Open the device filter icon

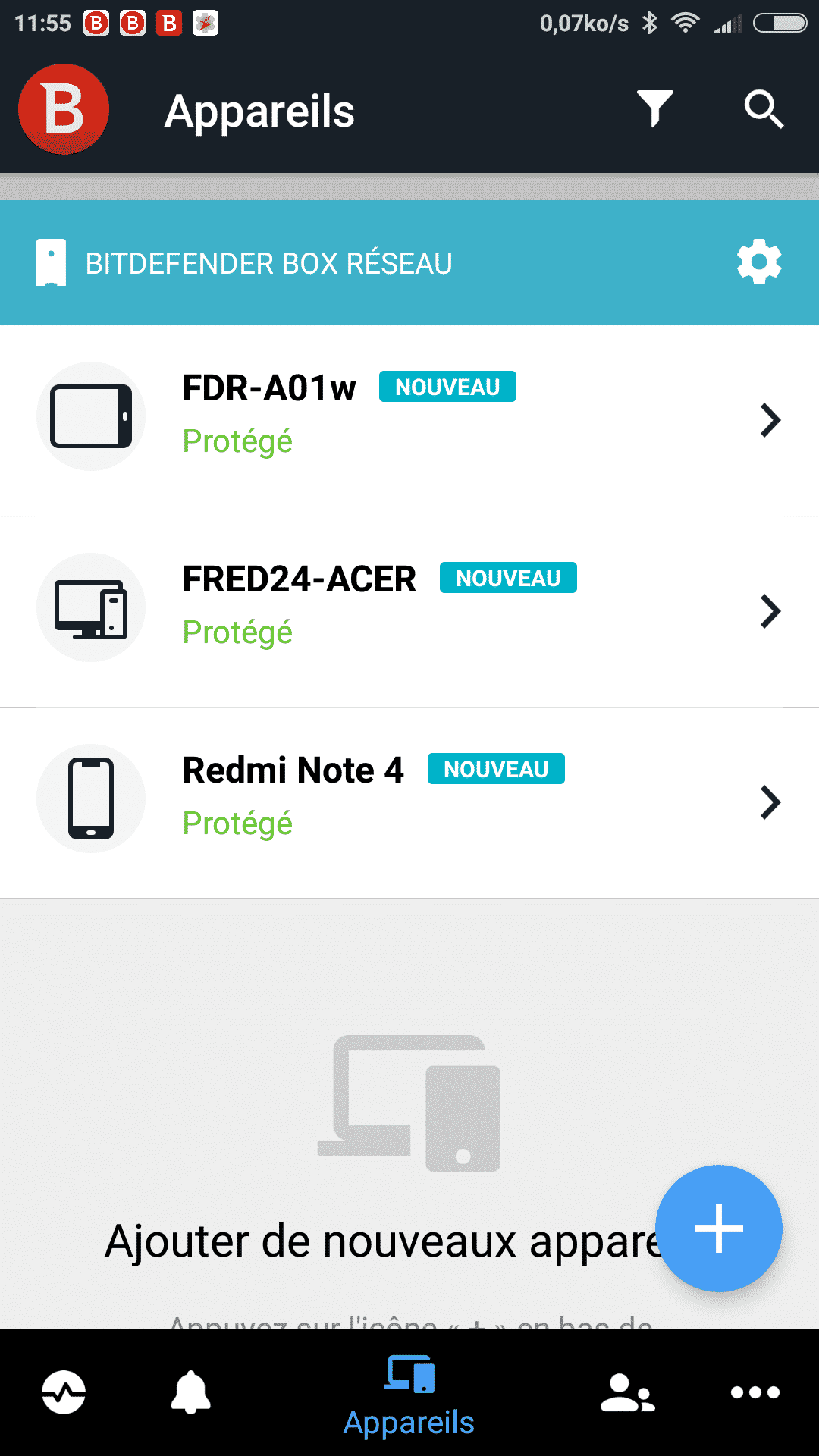click(x=655, y=109)
